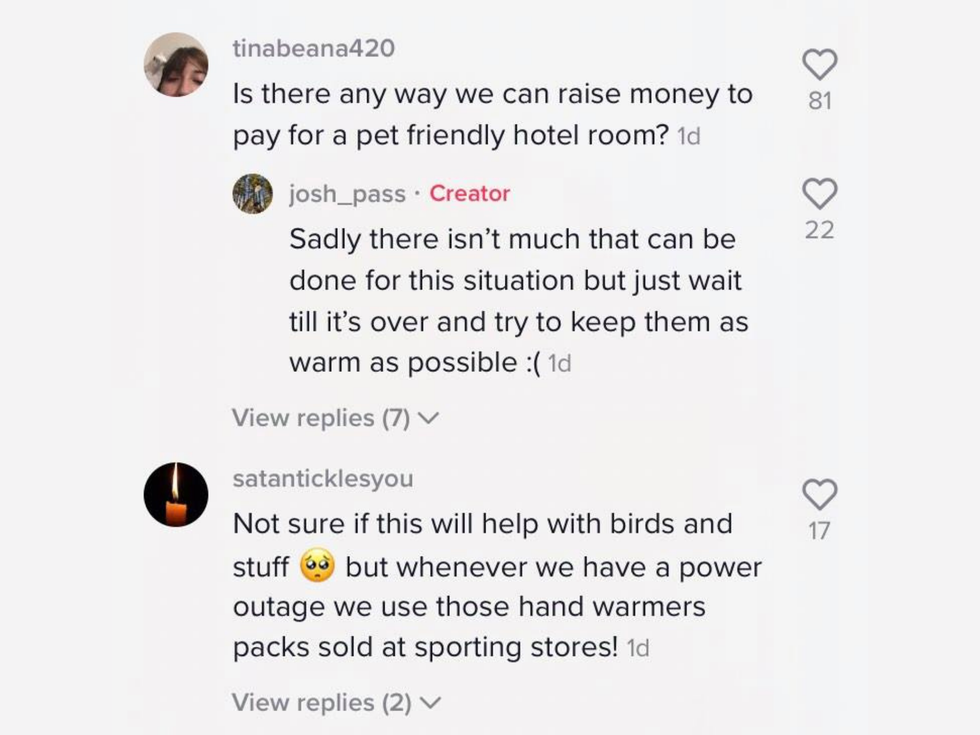The width and height of the screenshot is (980, 735).
Task: Open tinabeana420's profile picture
Action: (x=176, y=65)
